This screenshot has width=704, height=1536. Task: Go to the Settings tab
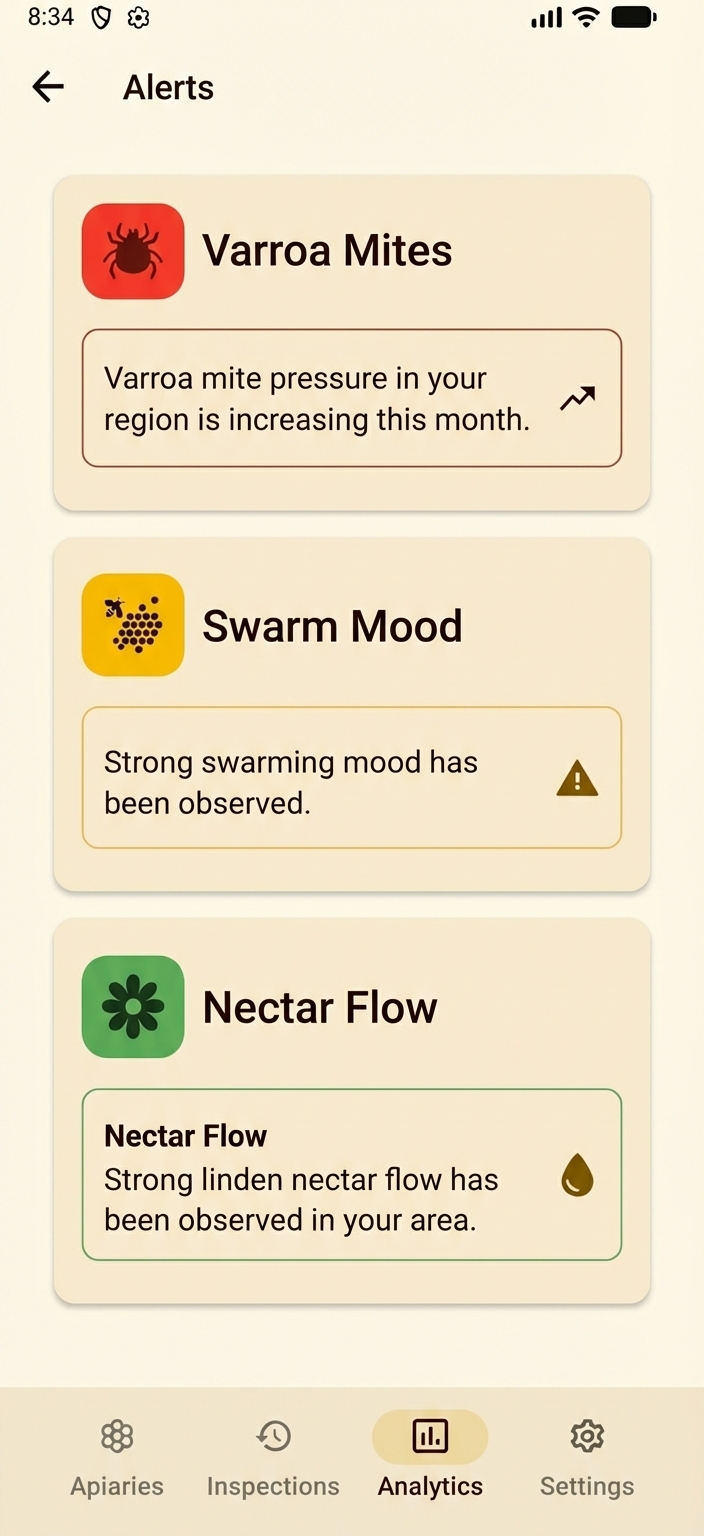[587, 1458]
